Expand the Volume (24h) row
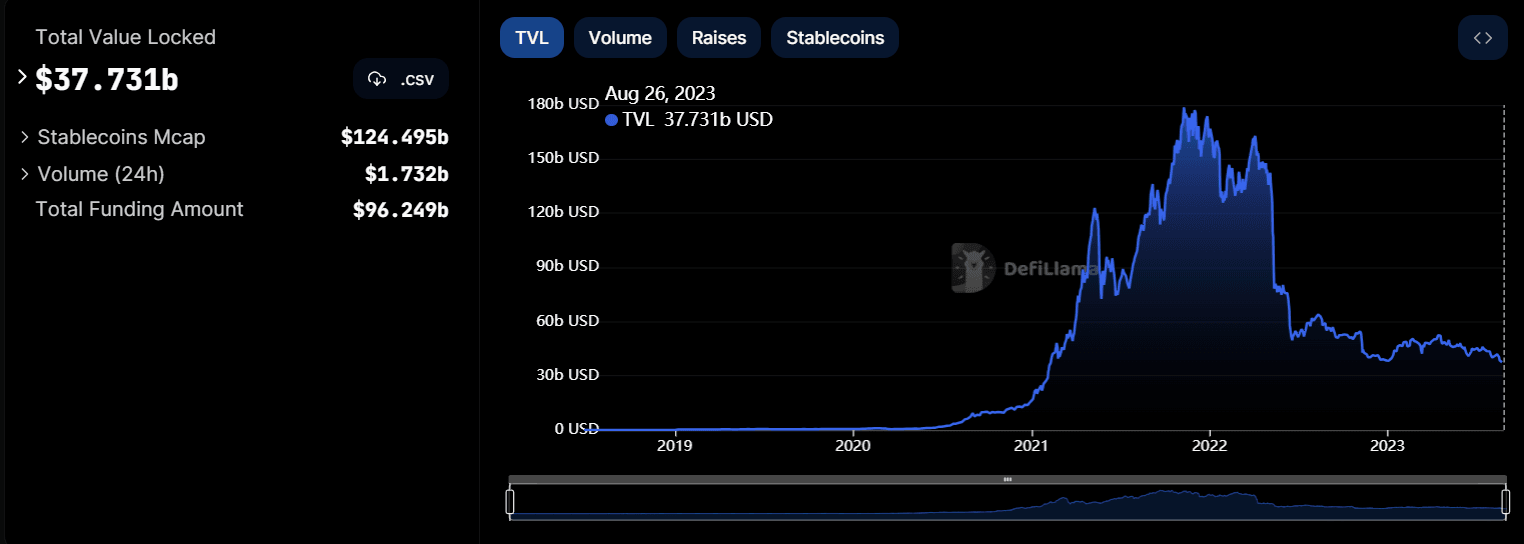This screenshot has height=544, width=1524. [25, 174]
